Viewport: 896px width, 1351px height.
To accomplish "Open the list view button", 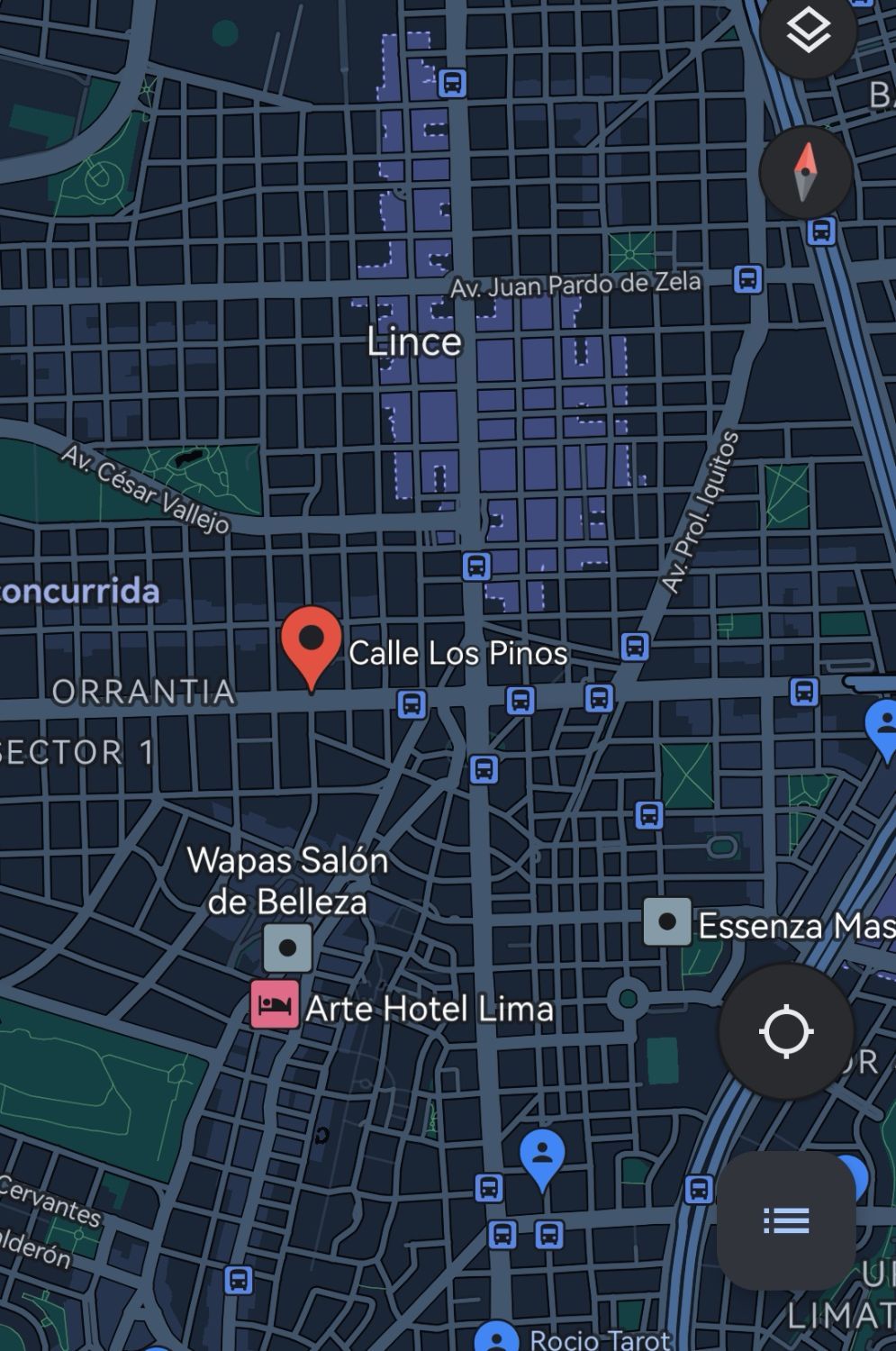I will pos(786,1220).
